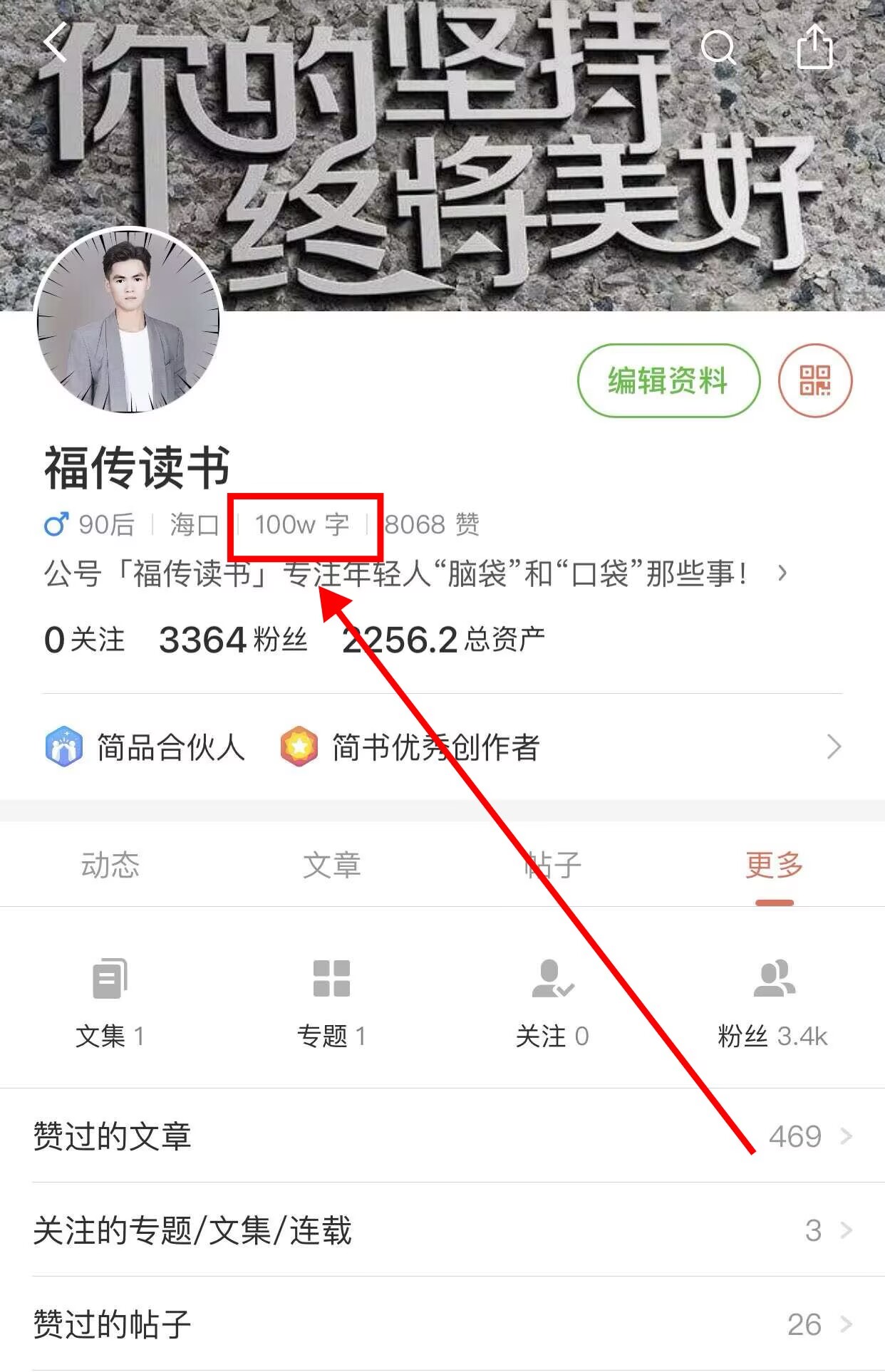Open the 0 关注 following list
Image resolution: width=885 pixels, height=1372 pixels.
pyautogui.click(x=84, y=639)
